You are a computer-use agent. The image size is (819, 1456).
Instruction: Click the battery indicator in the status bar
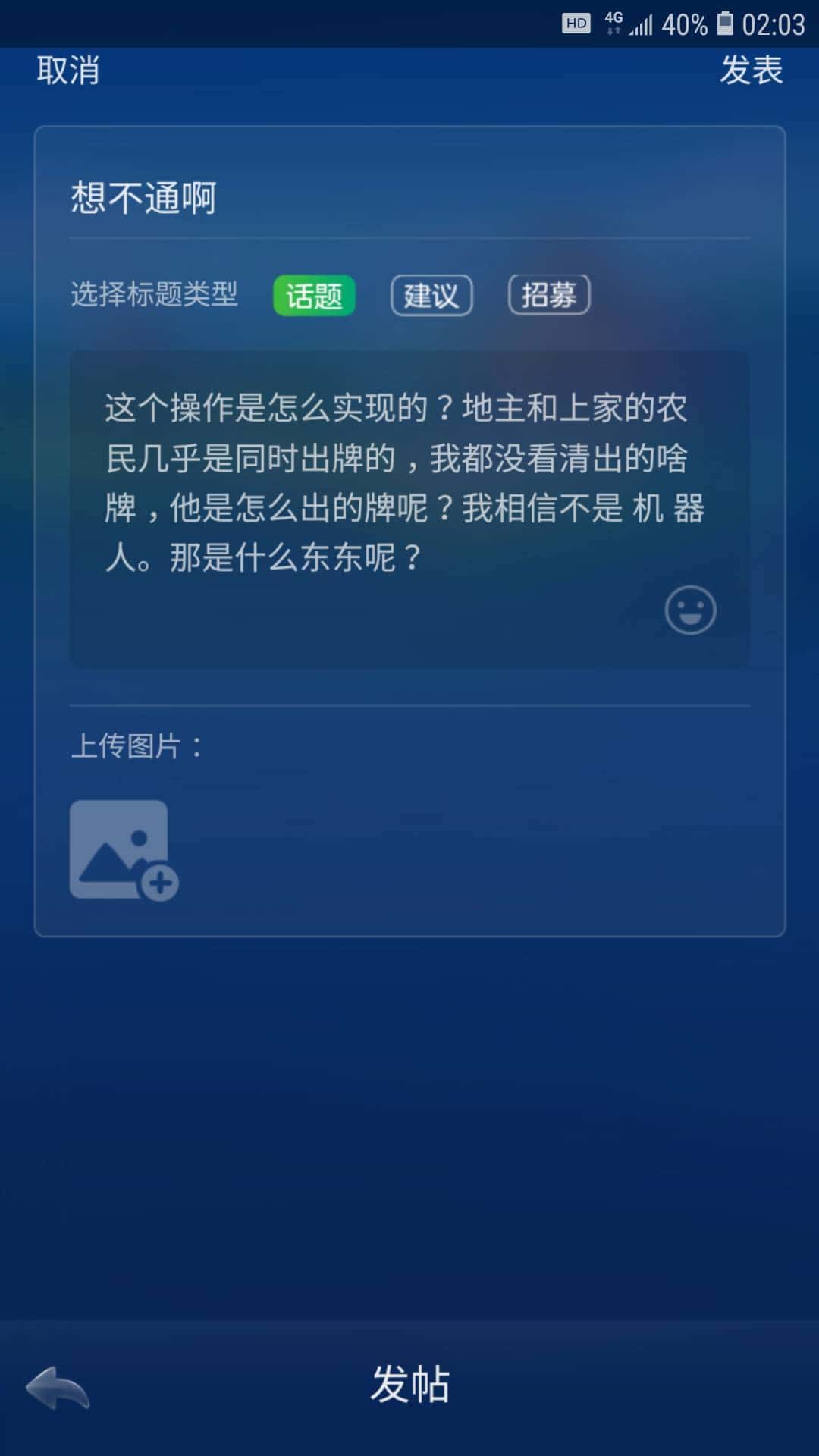click(x=726, y=23)
